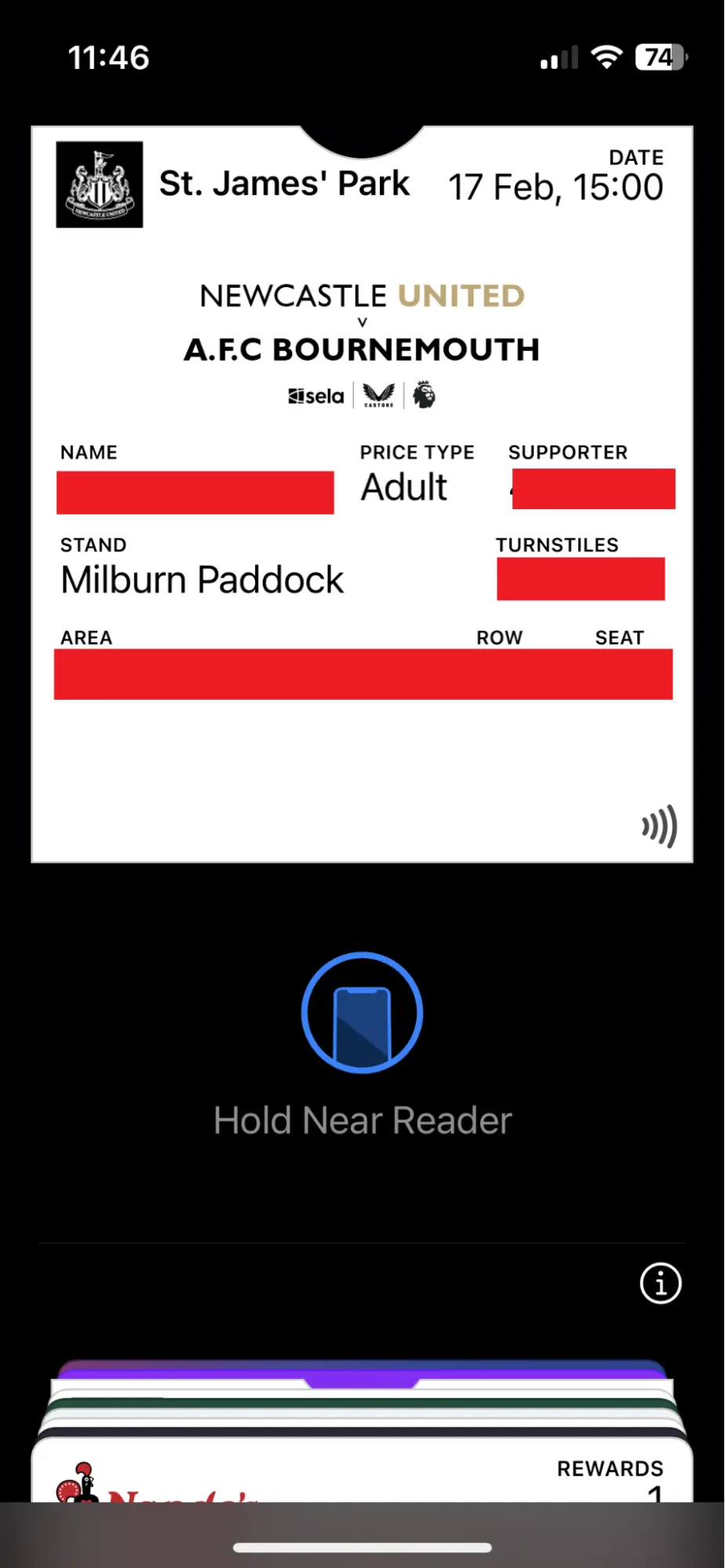The height and width of the screenshot is (1568, 725).
Task: Tap the Milburn Paddock stand label
Action: coord(202,580)
